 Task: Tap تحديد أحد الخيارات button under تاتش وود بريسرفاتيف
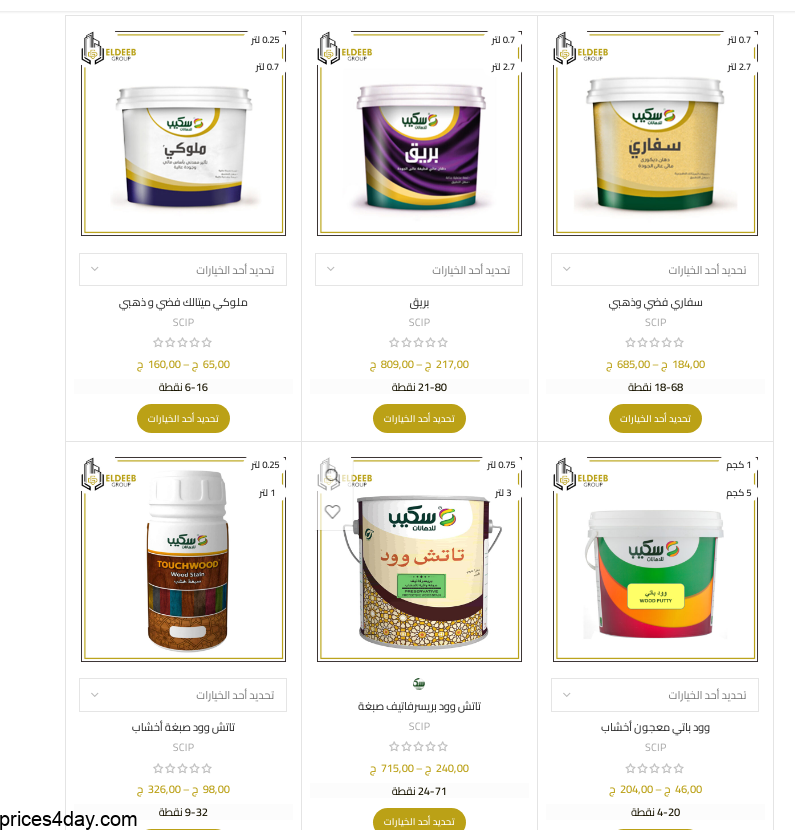coord(419,821)
